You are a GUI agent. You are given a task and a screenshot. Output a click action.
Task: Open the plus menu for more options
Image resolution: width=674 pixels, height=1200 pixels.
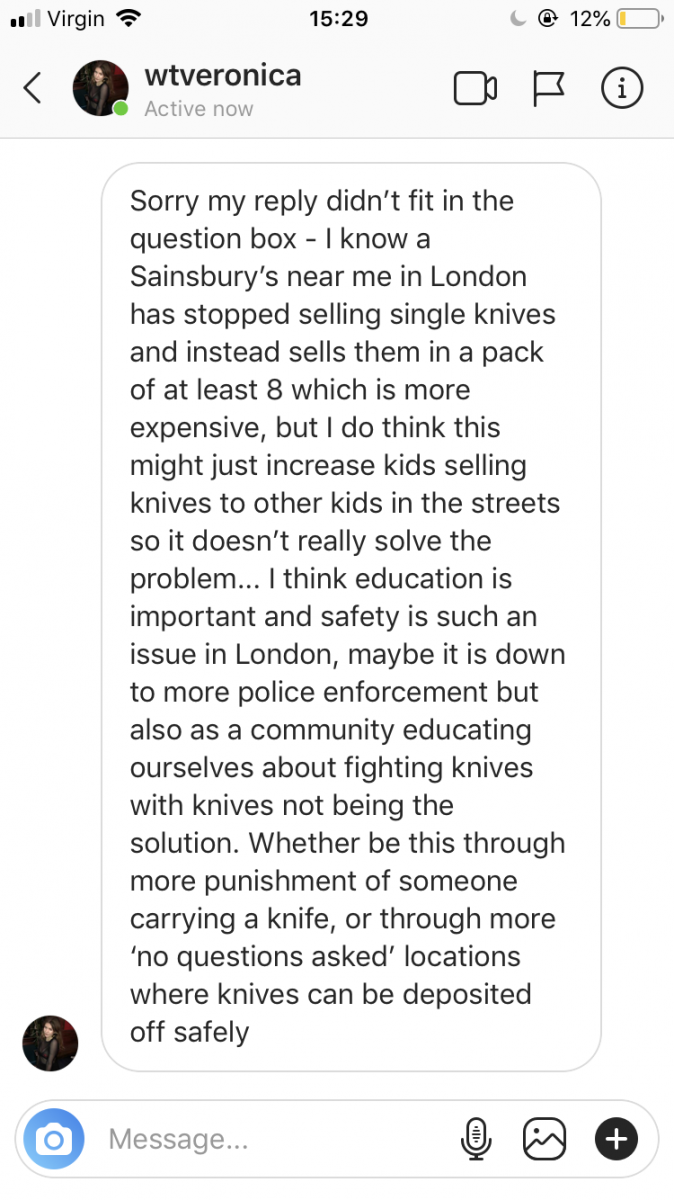616,1138
